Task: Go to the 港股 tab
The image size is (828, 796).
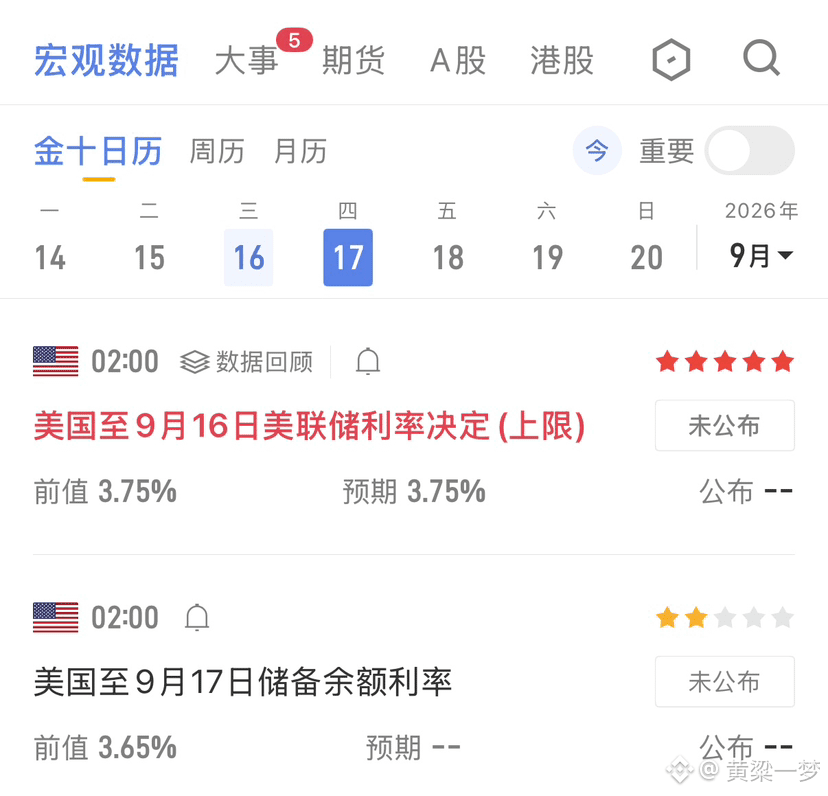Action: [562, 60]
